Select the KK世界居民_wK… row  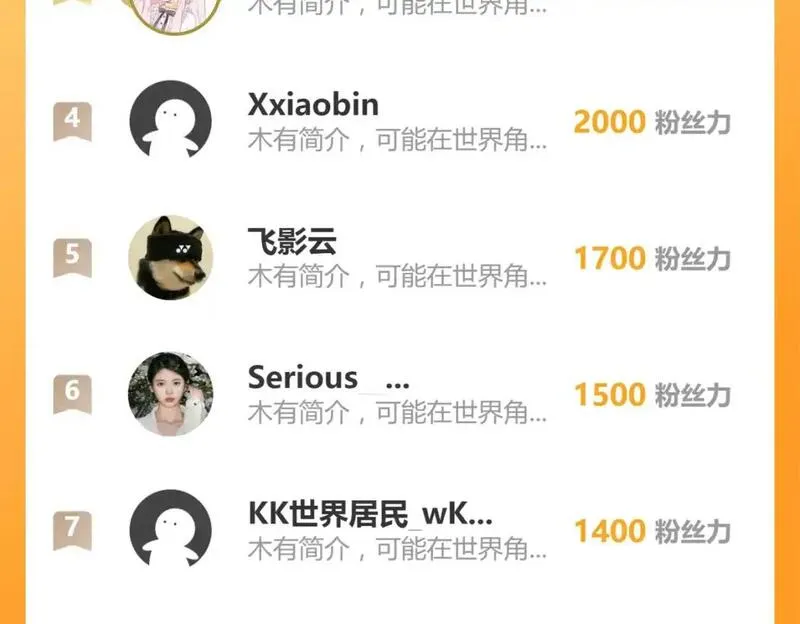(399, 530)
